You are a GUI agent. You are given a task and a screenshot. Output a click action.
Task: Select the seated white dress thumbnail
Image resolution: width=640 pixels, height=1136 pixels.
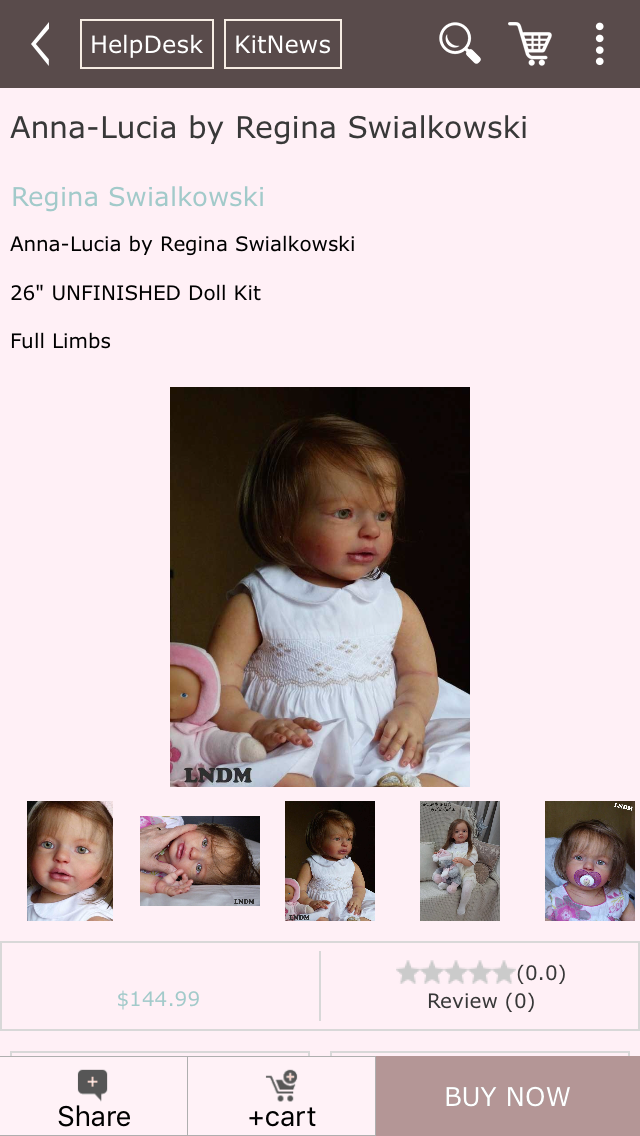point(330,861)
